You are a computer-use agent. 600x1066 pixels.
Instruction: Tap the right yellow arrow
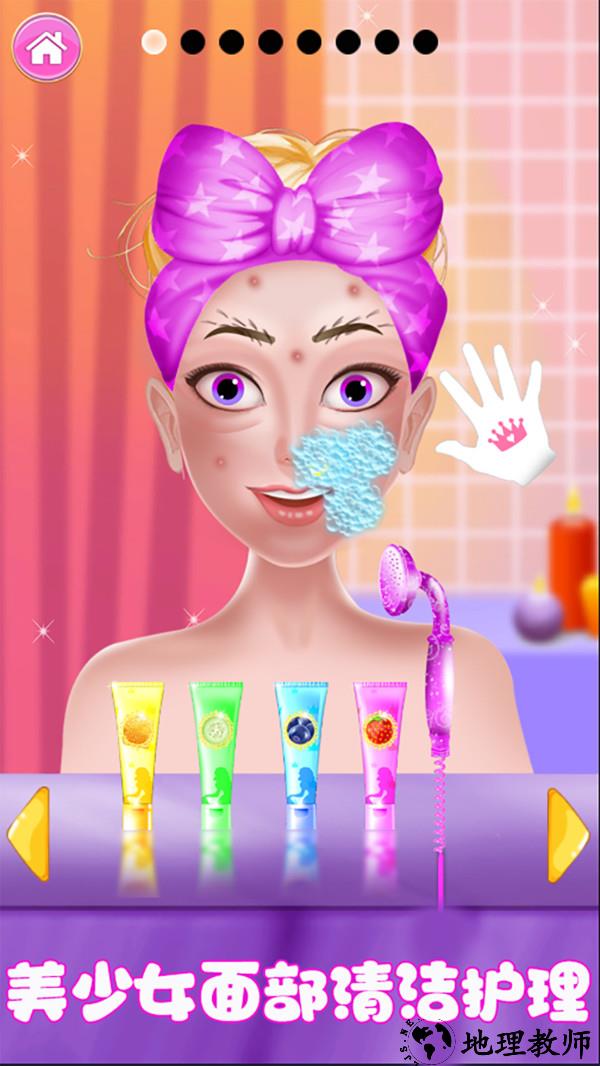coord(567,834)
